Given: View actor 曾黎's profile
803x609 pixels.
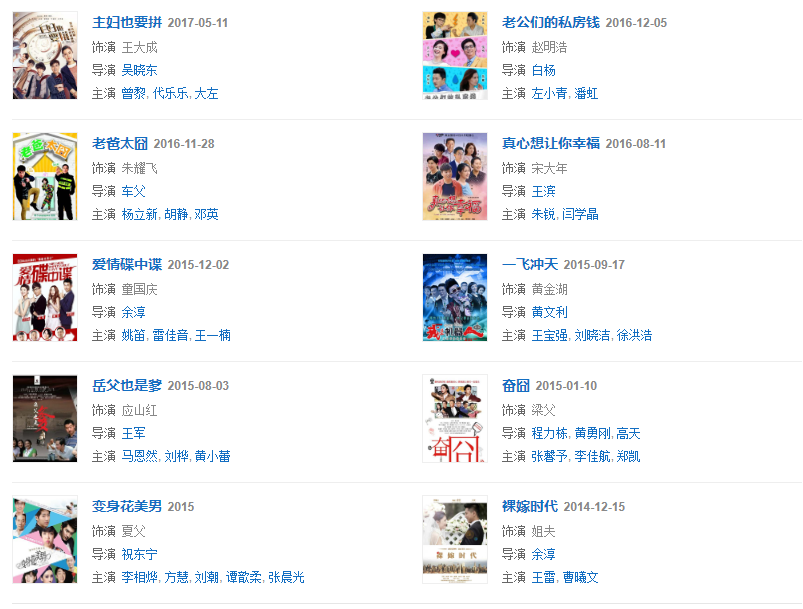Looking at the screenshot, I should 133,93.
